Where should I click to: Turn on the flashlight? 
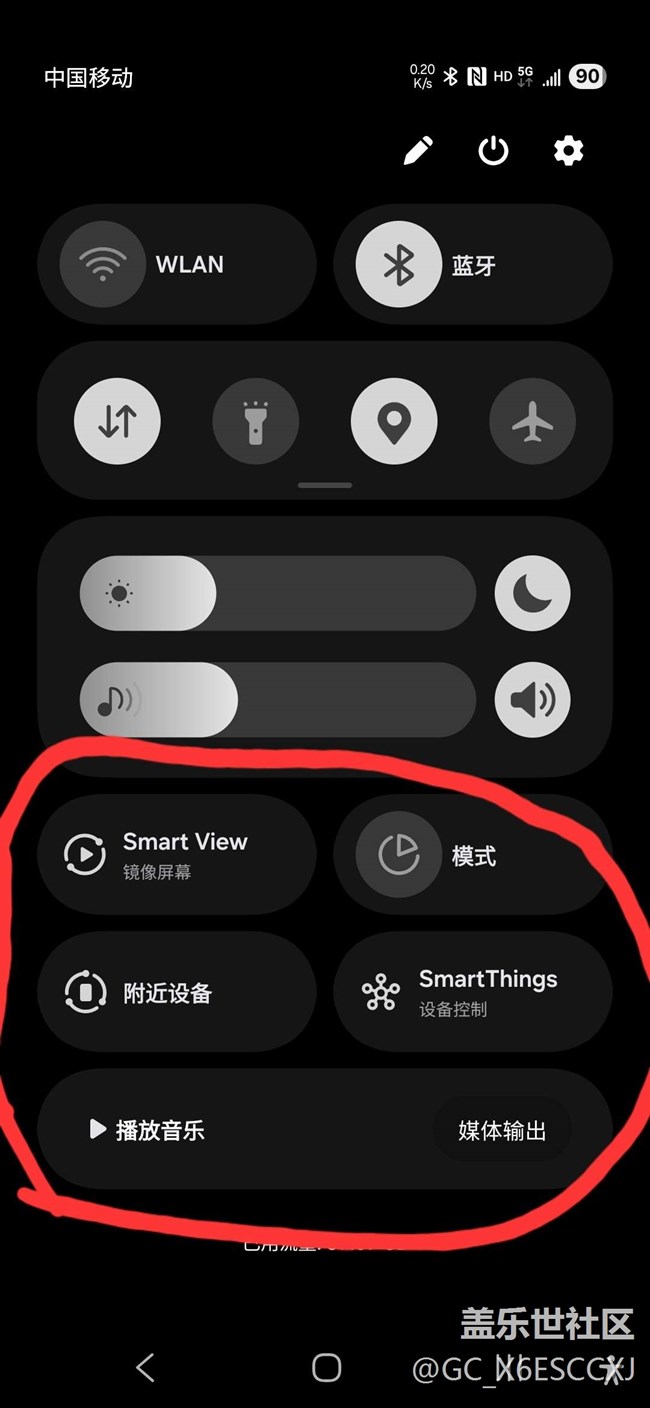pos(256,421)
